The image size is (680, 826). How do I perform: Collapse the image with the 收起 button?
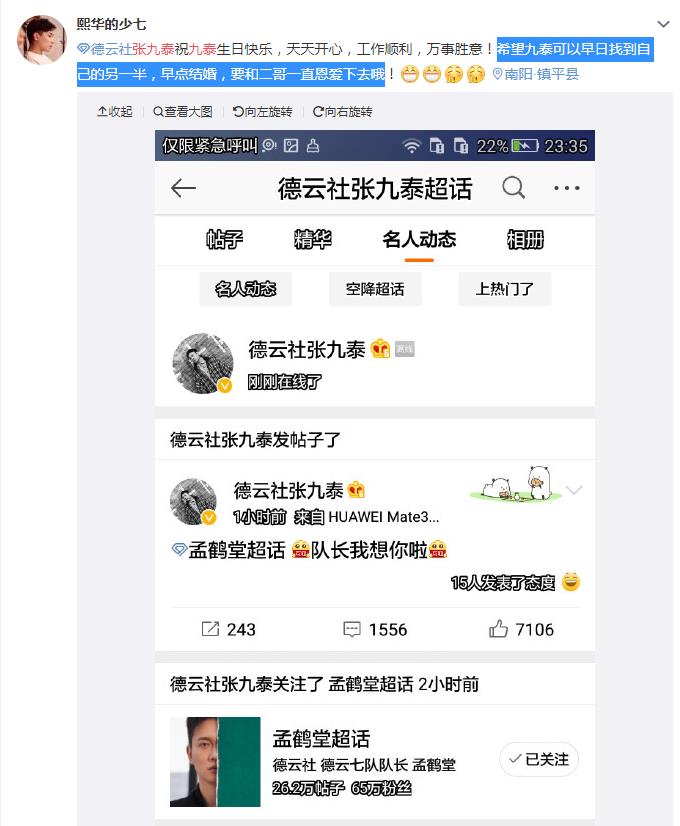[114, 112]
